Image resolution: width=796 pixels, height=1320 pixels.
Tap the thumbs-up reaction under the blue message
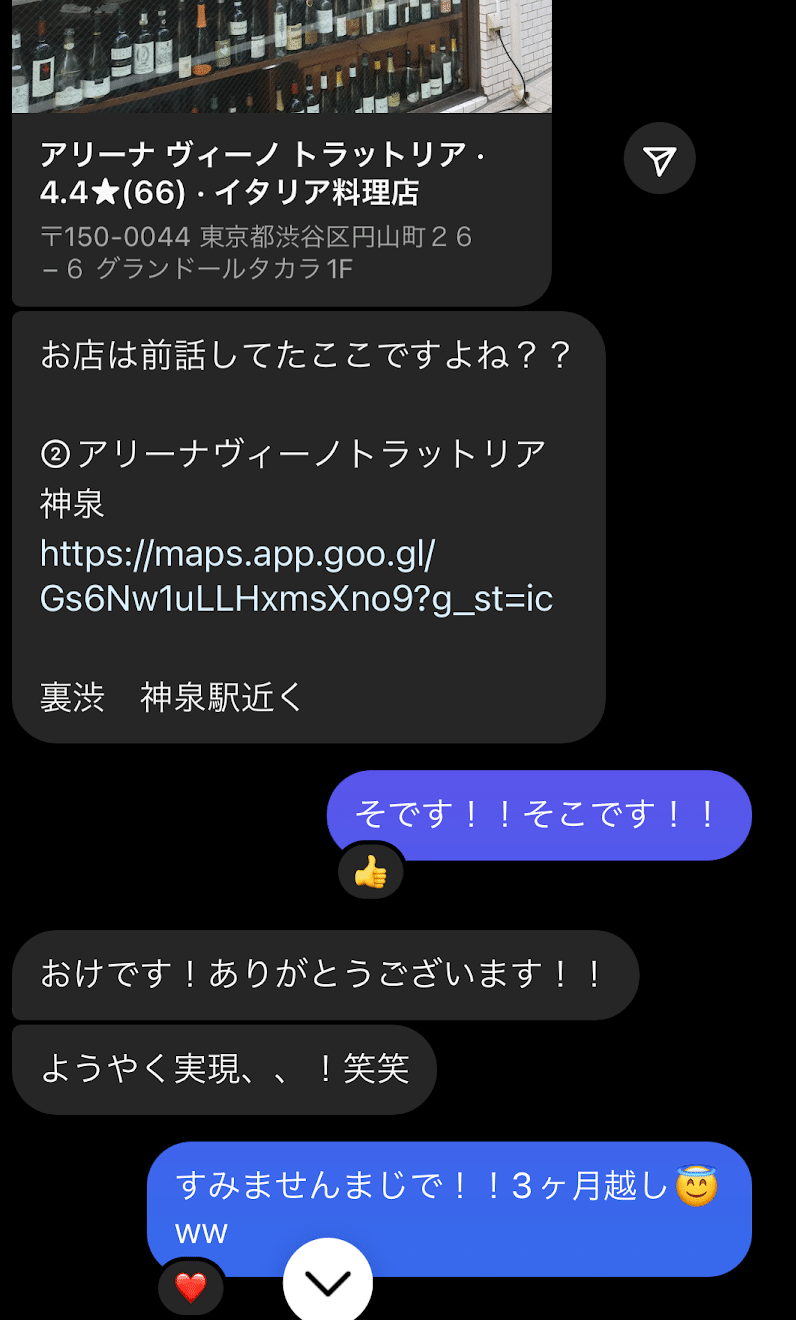(x=370, y=871)
